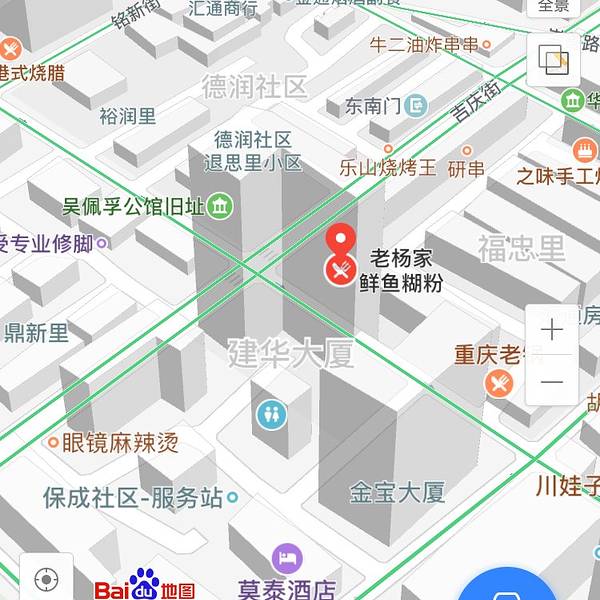Tap the 眼镜麻辣烫 marker
Image resolution: width=600 pixels, height=600 pixels.
pyautogui.click(x=53, y=441)
